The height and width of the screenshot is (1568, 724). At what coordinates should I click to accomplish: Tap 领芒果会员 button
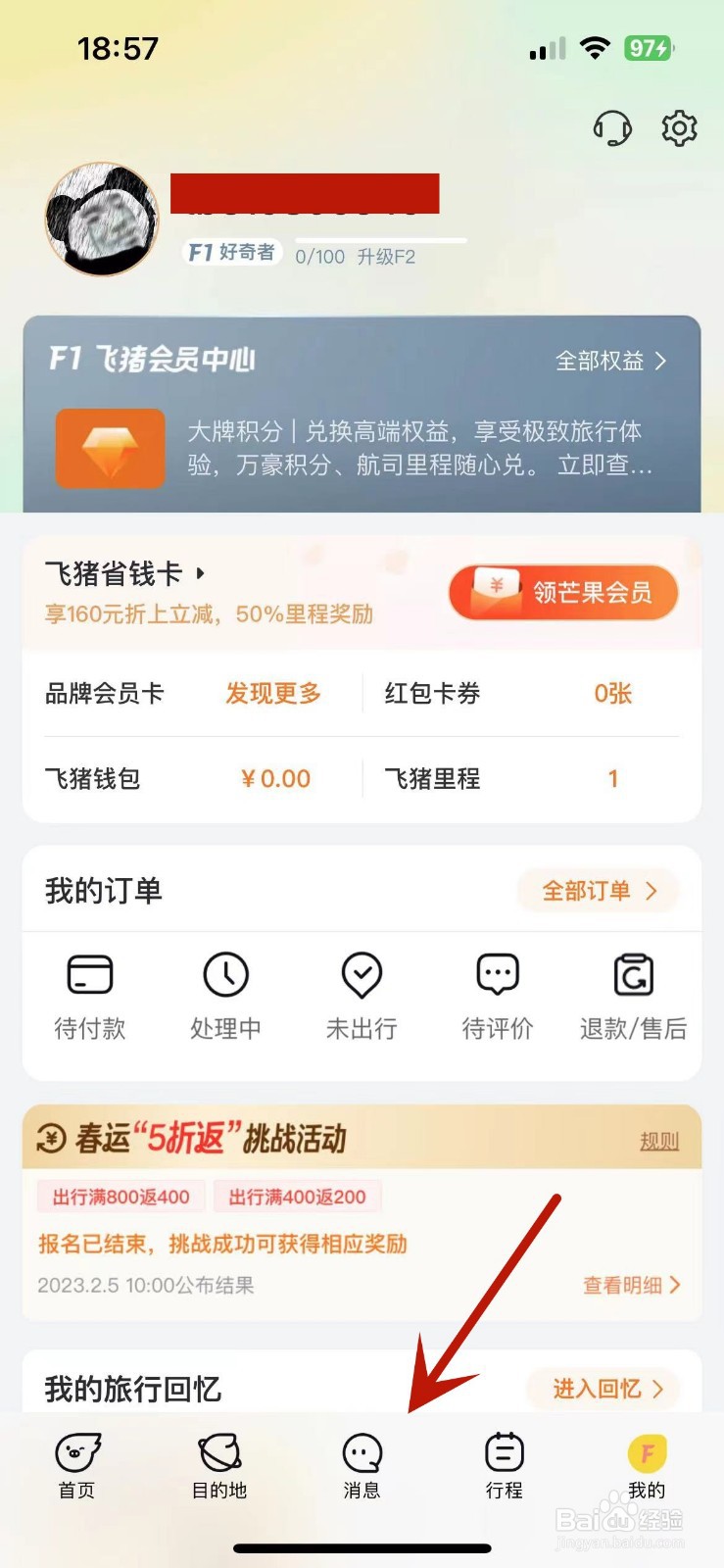pyautogui.click(x=563, y=592)
